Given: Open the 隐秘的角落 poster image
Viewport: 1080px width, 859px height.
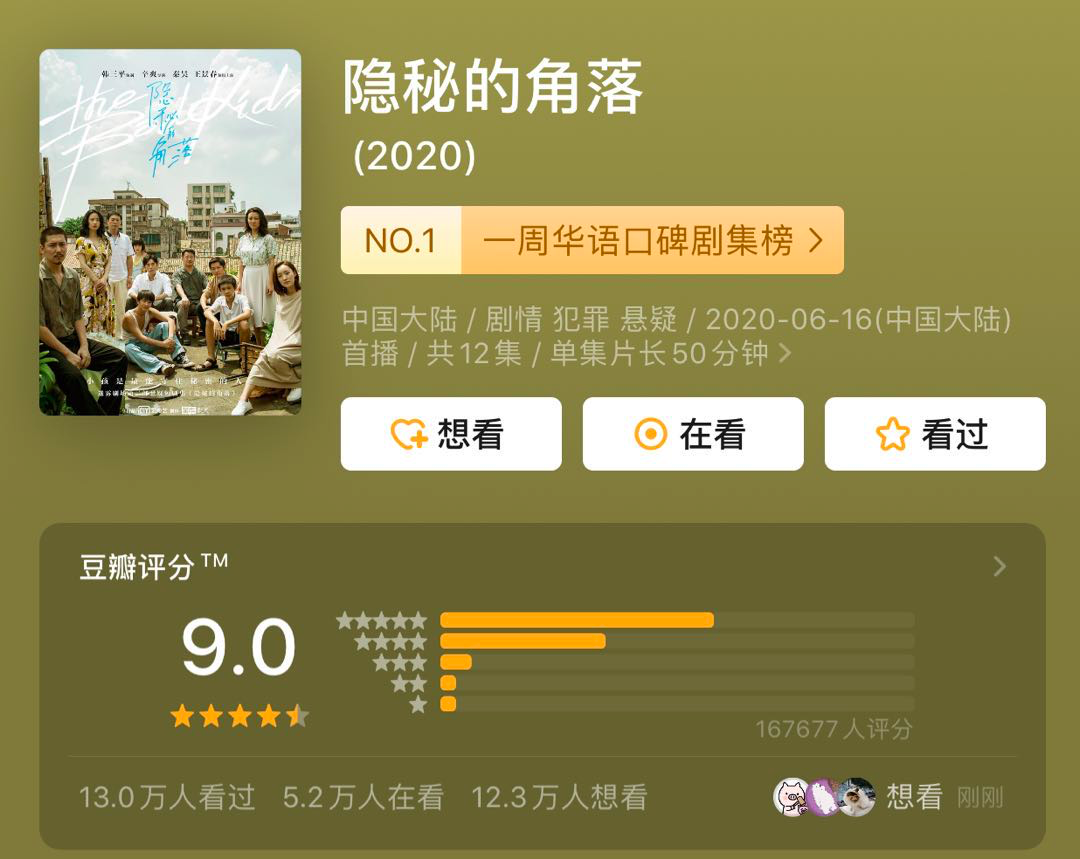Looking at the screenshot, I should [170, 232].
